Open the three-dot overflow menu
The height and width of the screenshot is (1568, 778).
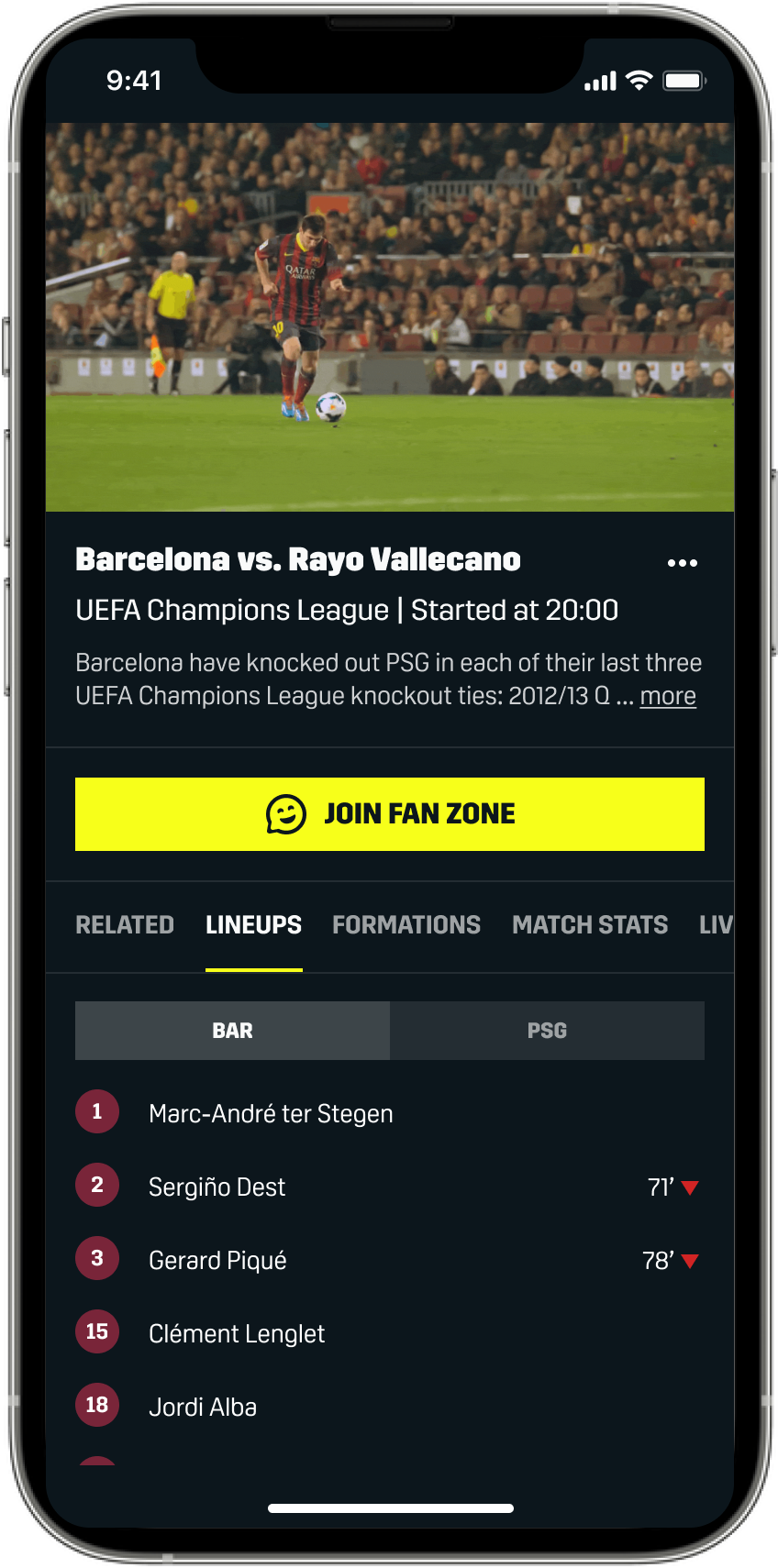[682, 563]
